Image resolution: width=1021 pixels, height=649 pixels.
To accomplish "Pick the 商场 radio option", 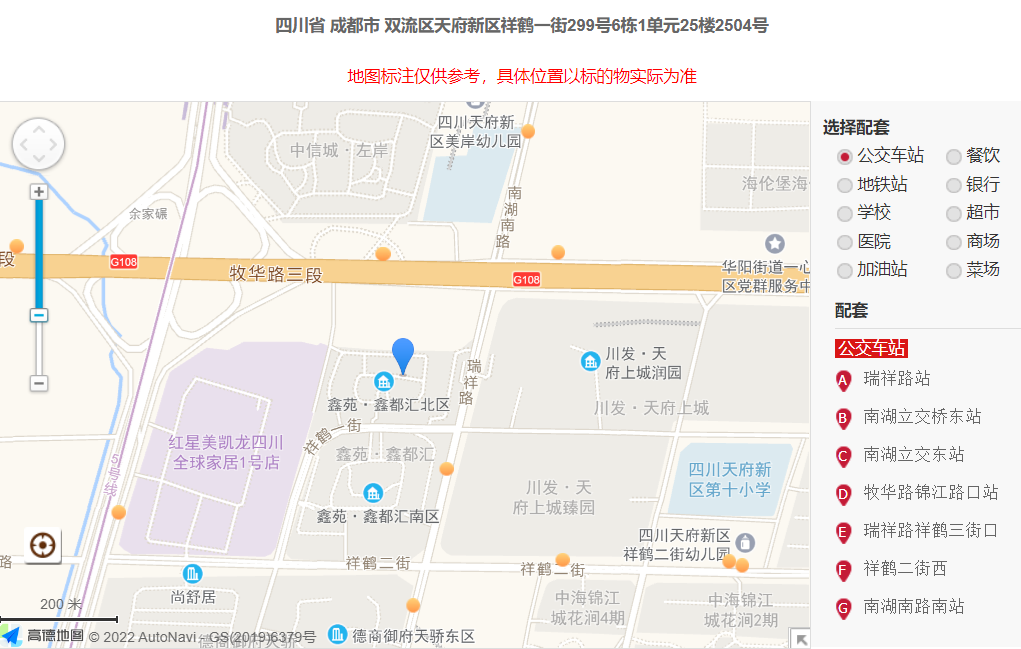I will (954, 242).
